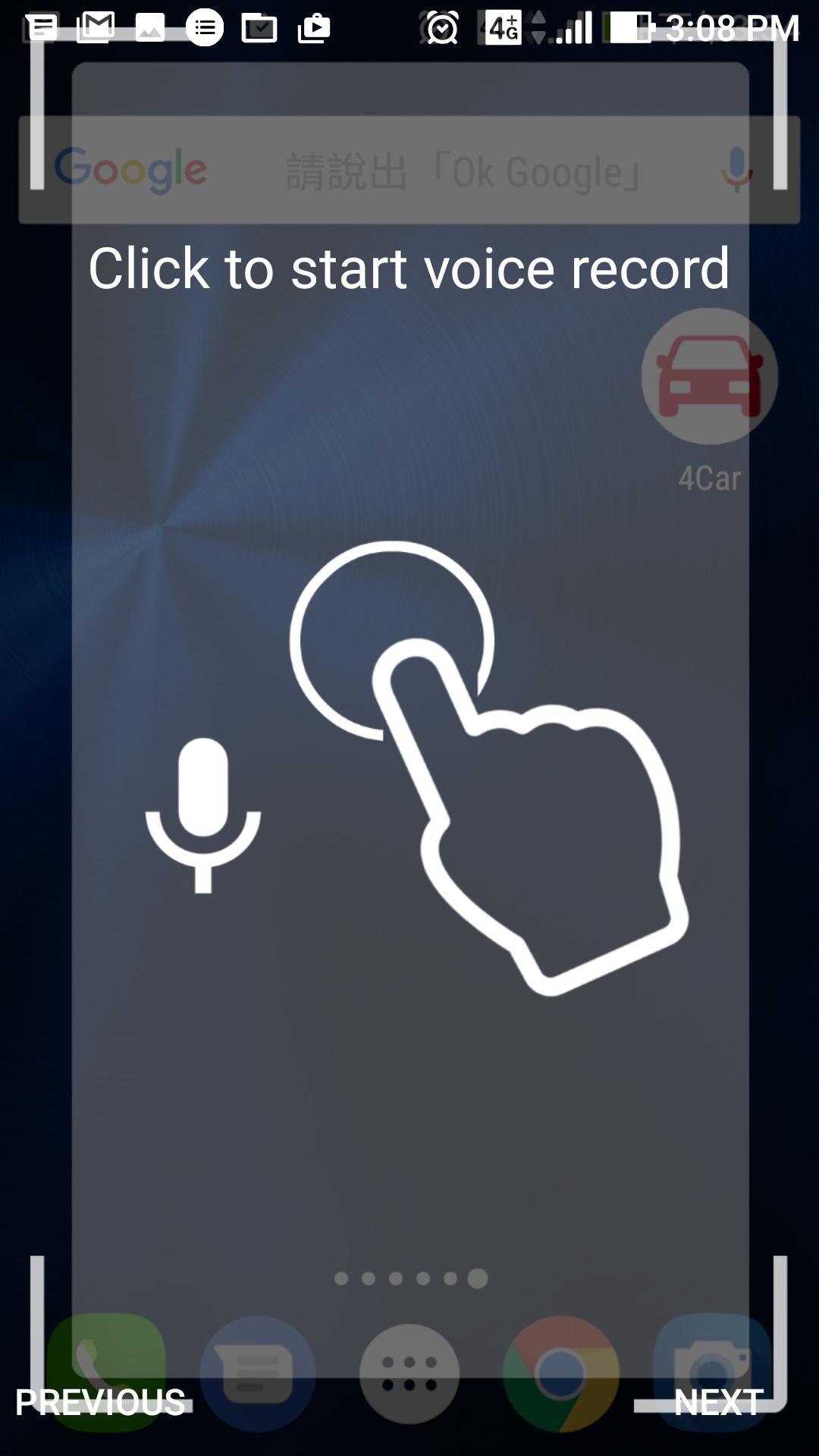Continue with the NEXT button
The image size is (819, 1456).
click(718, 1402)
